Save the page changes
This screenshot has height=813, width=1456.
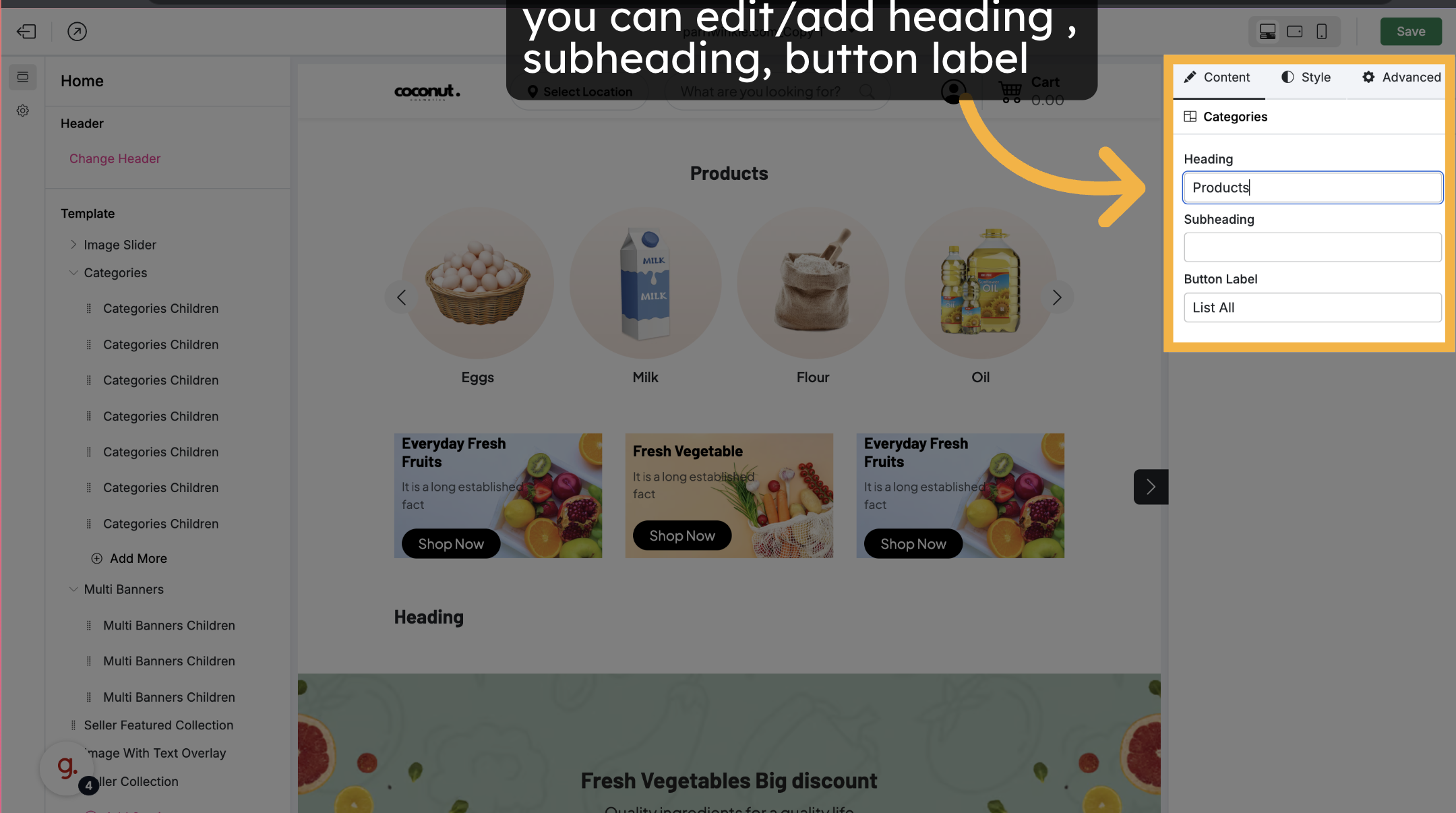click(x=1410, y=32)
